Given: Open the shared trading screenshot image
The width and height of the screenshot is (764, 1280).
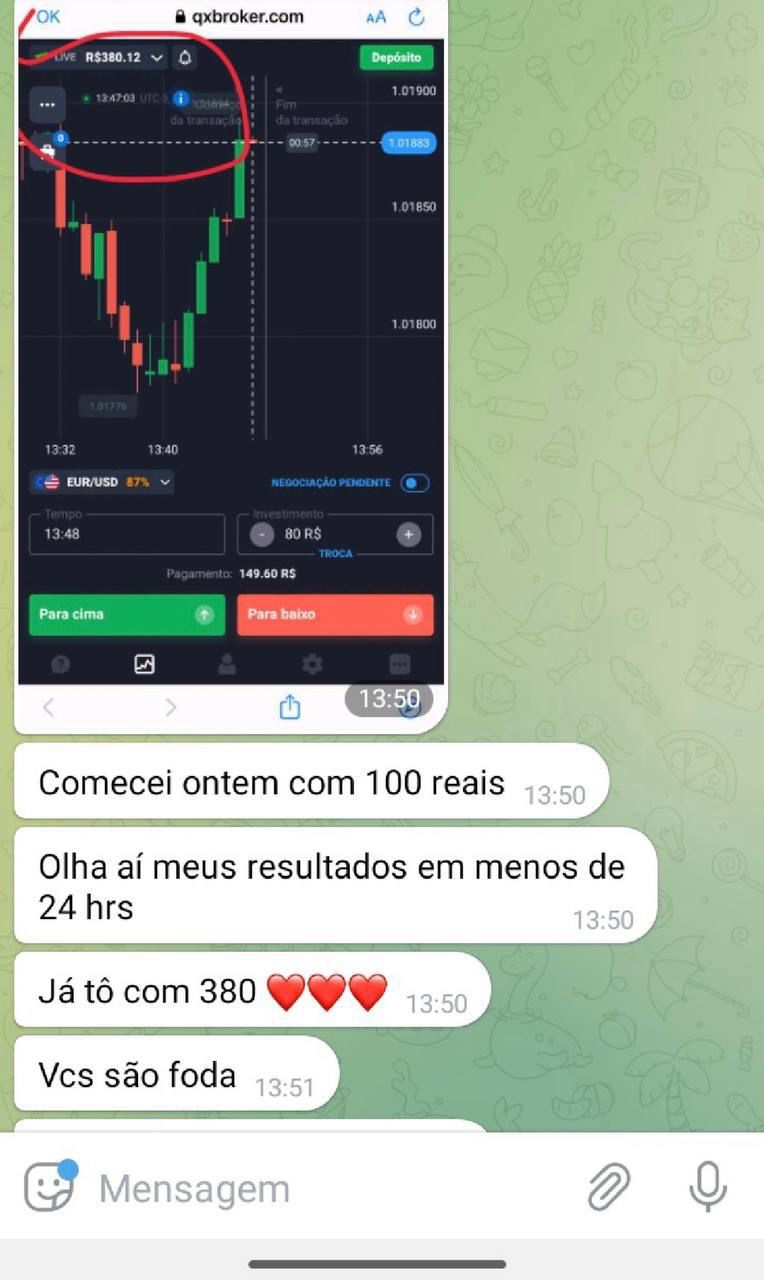Looking at the screenshot, I should point(232,360).
